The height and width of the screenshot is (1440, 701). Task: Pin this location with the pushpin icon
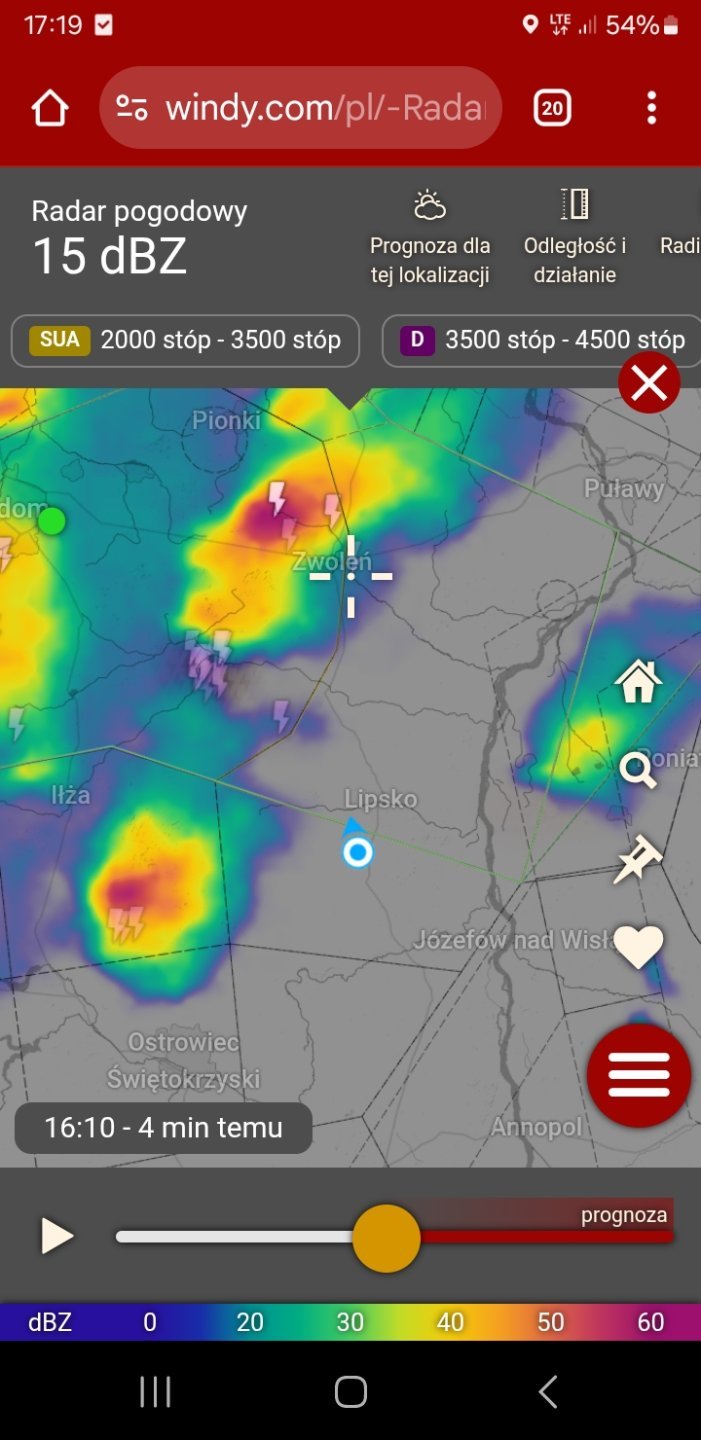[x=638, y=859]
